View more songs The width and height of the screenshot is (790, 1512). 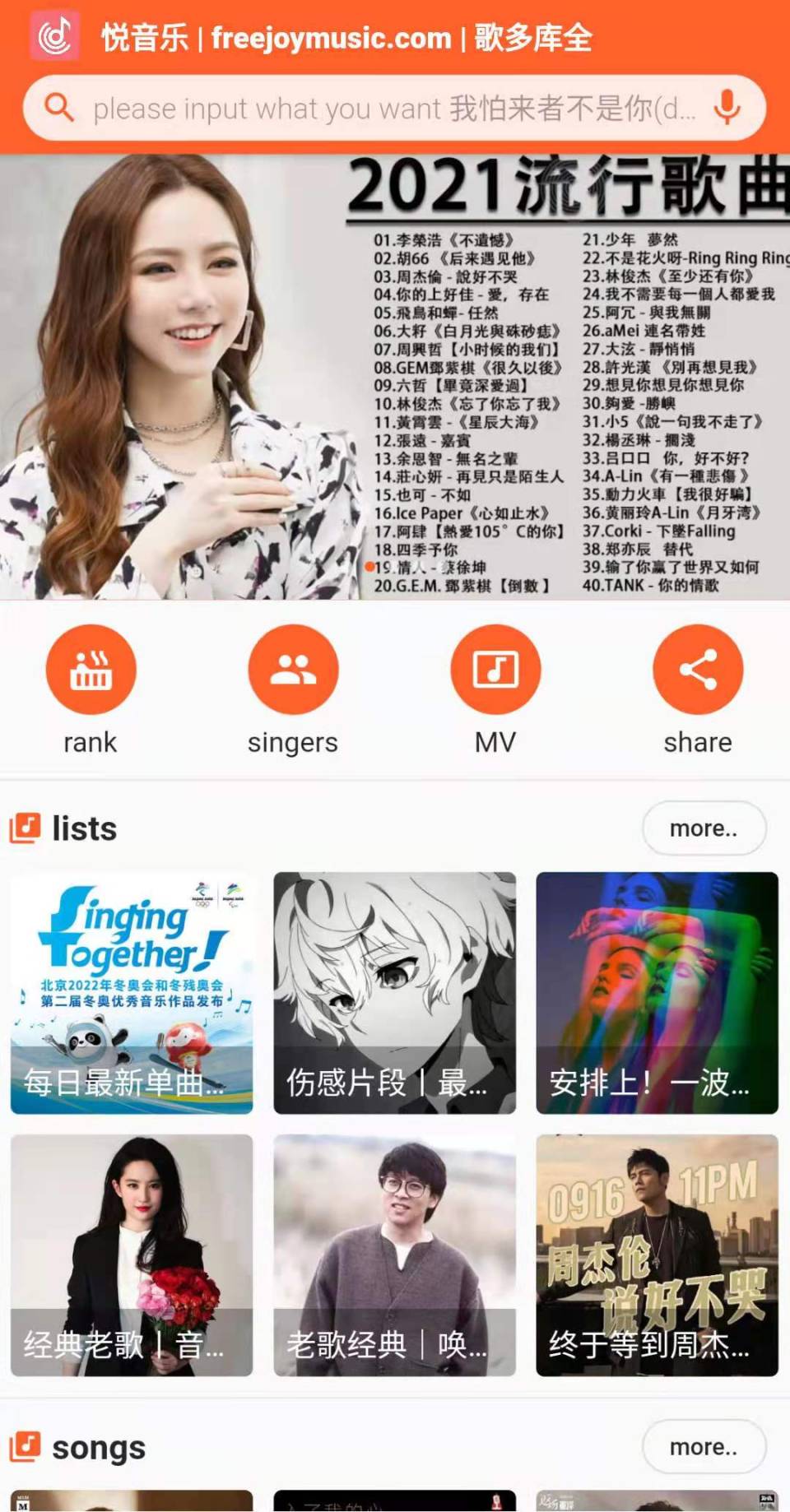tap(704, 1447)
